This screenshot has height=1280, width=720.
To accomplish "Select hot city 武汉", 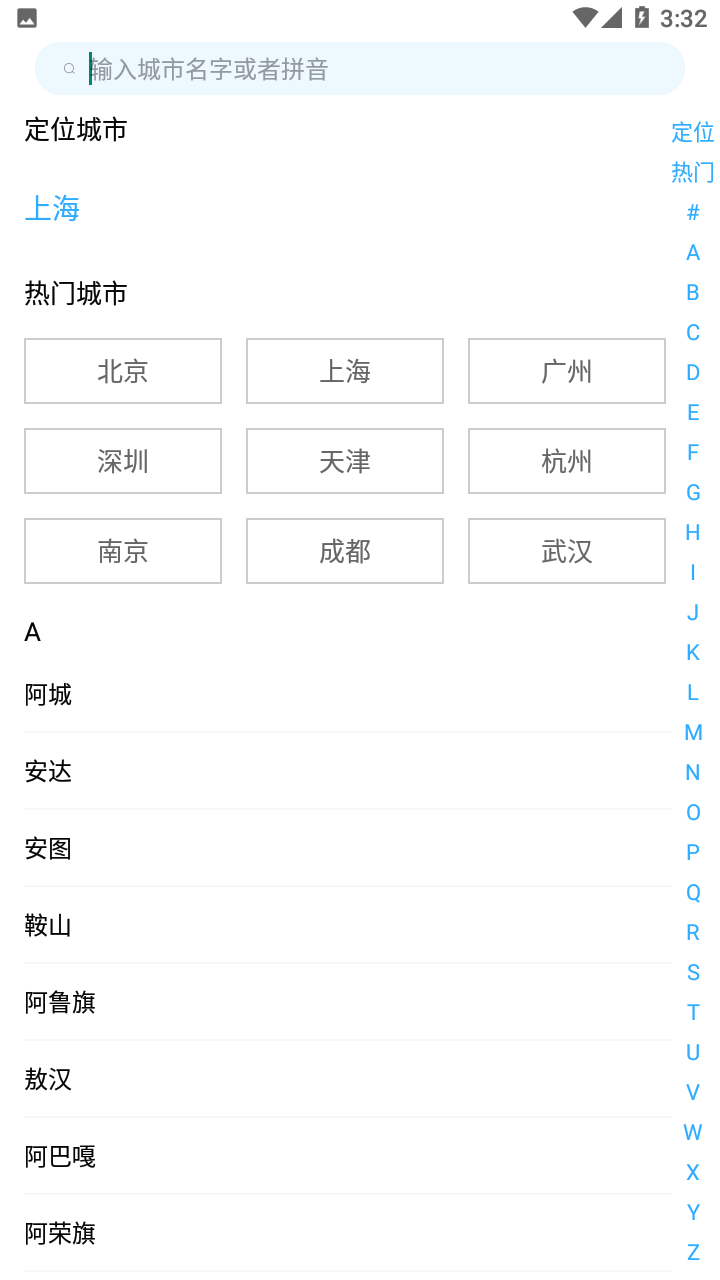I will coord(566,551).
